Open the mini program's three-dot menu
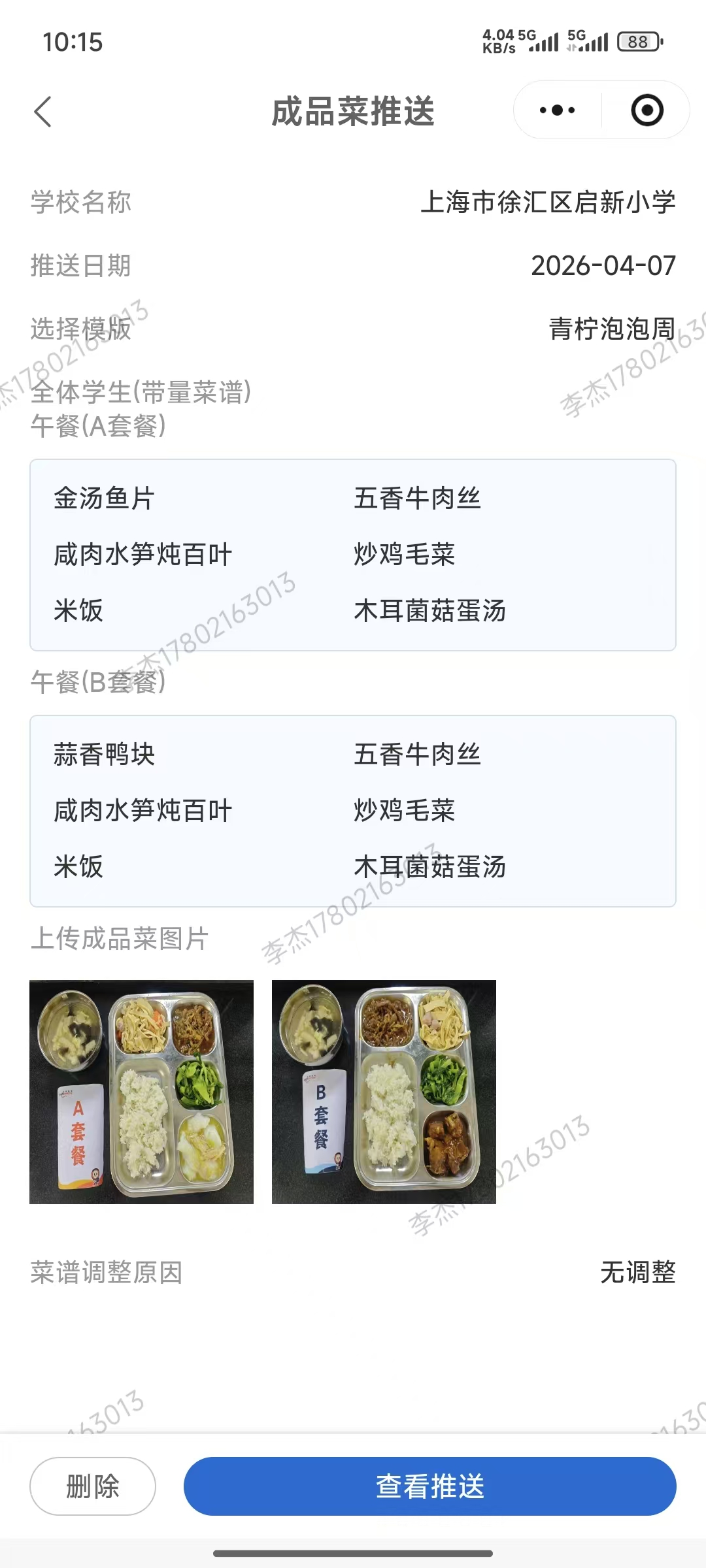 [557, 110]
